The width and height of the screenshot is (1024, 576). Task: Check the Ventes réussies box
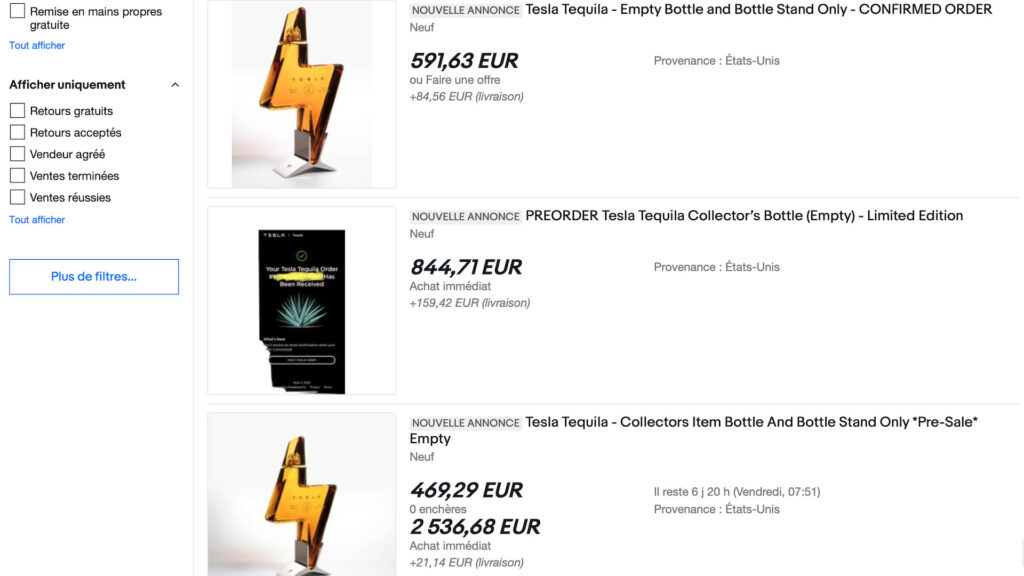tap(17, 197)
